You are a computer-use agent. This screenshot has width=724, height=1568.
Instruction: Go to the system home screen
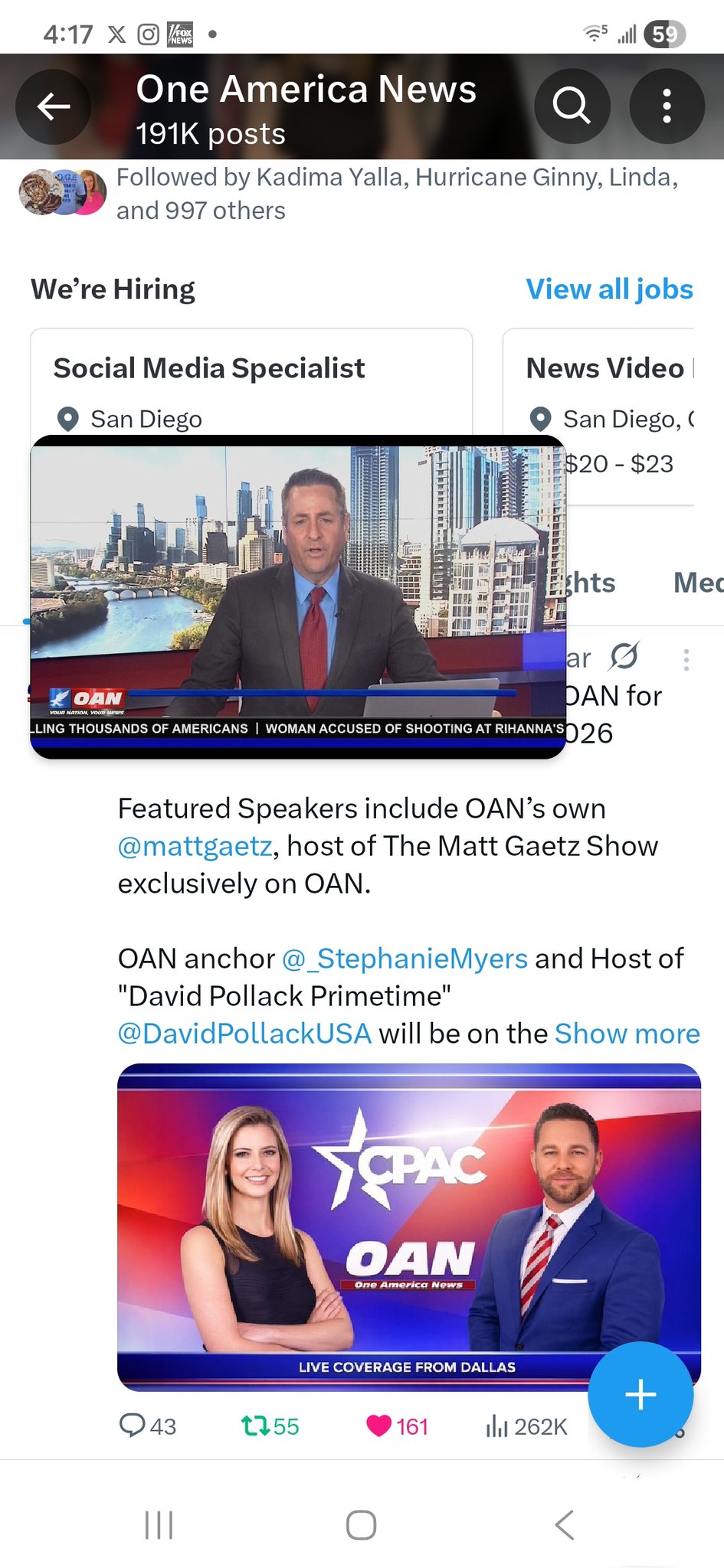coord(361,1524)
